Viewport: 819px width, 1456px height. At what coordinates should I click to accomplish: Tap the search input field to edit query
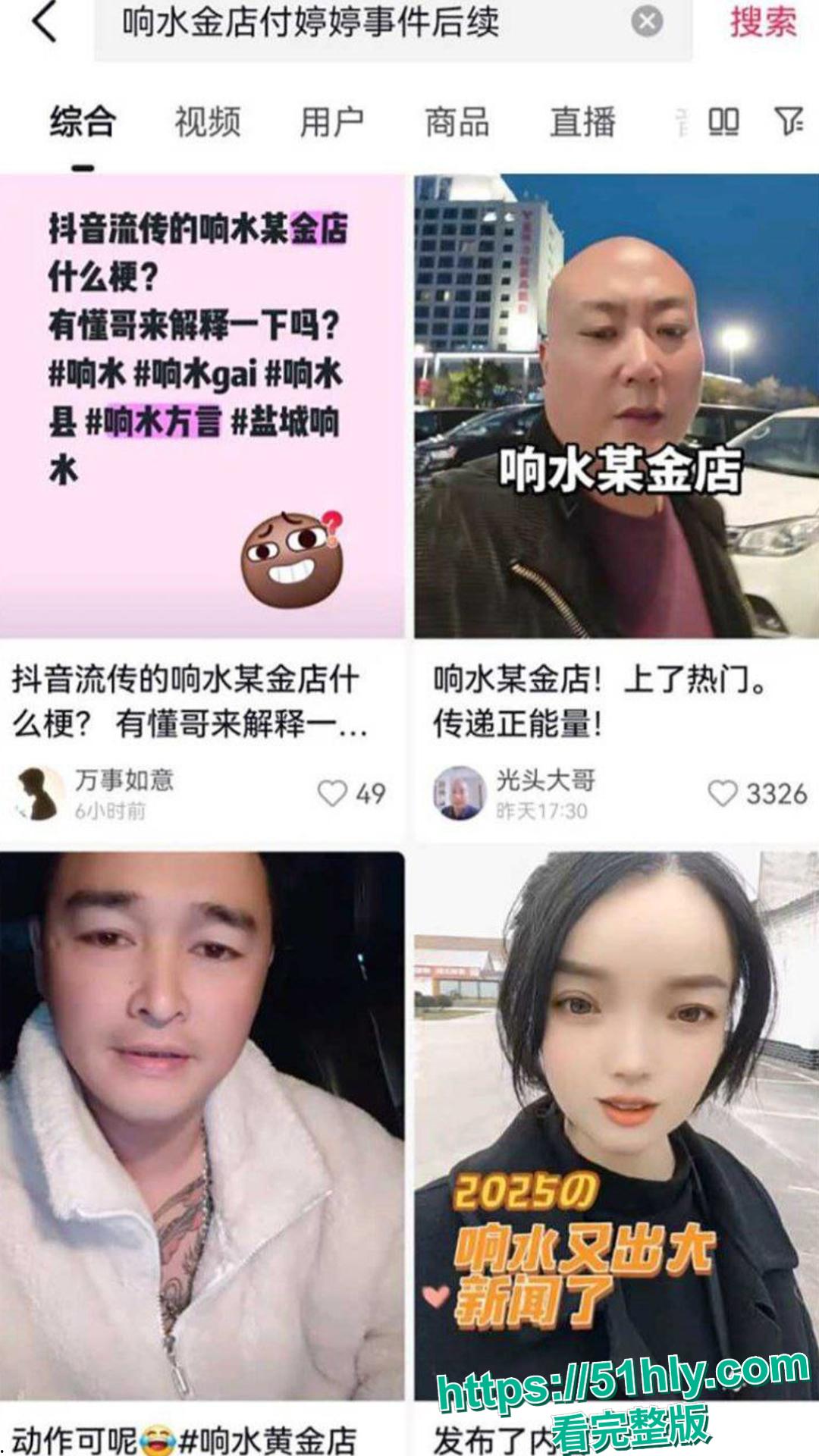(364, 23)
